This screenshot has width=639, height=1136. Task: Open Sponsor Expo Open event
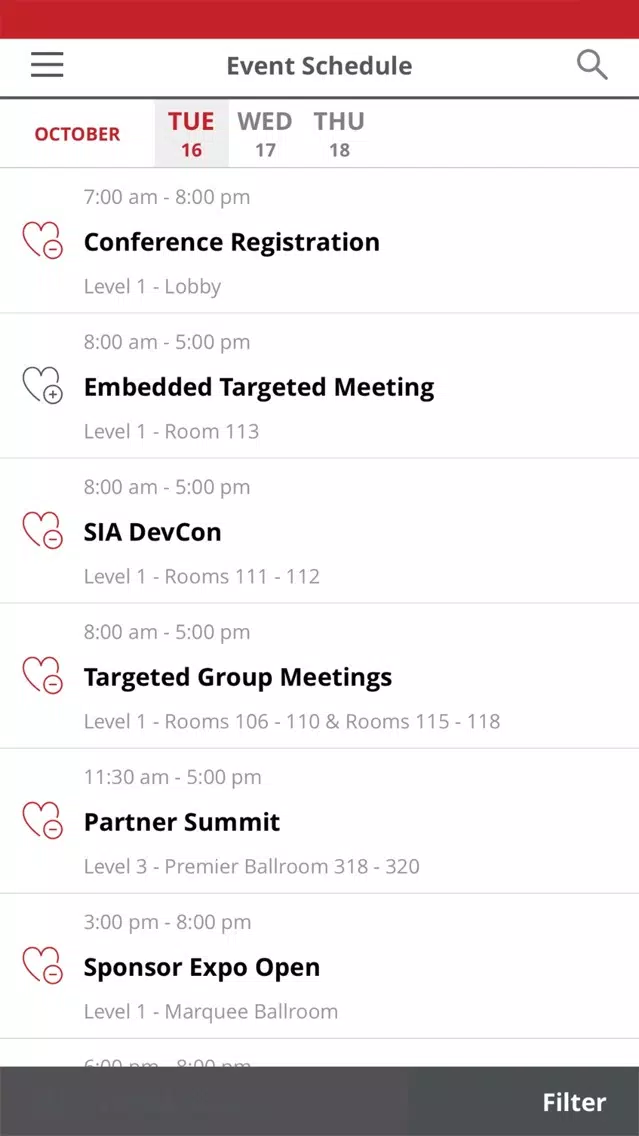point(320,965)
